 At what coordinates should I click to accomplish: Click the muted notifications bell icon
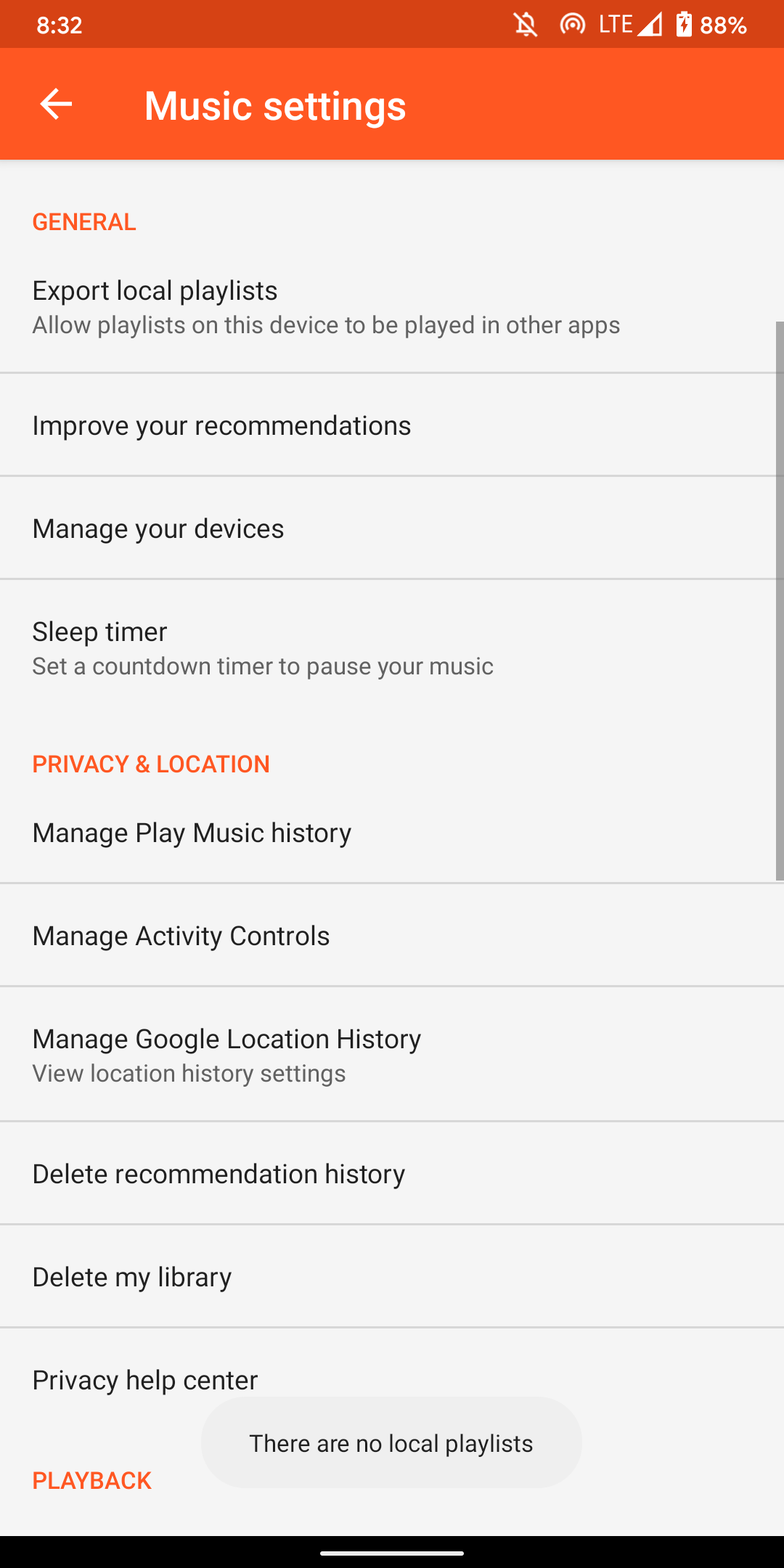point(524,24)
